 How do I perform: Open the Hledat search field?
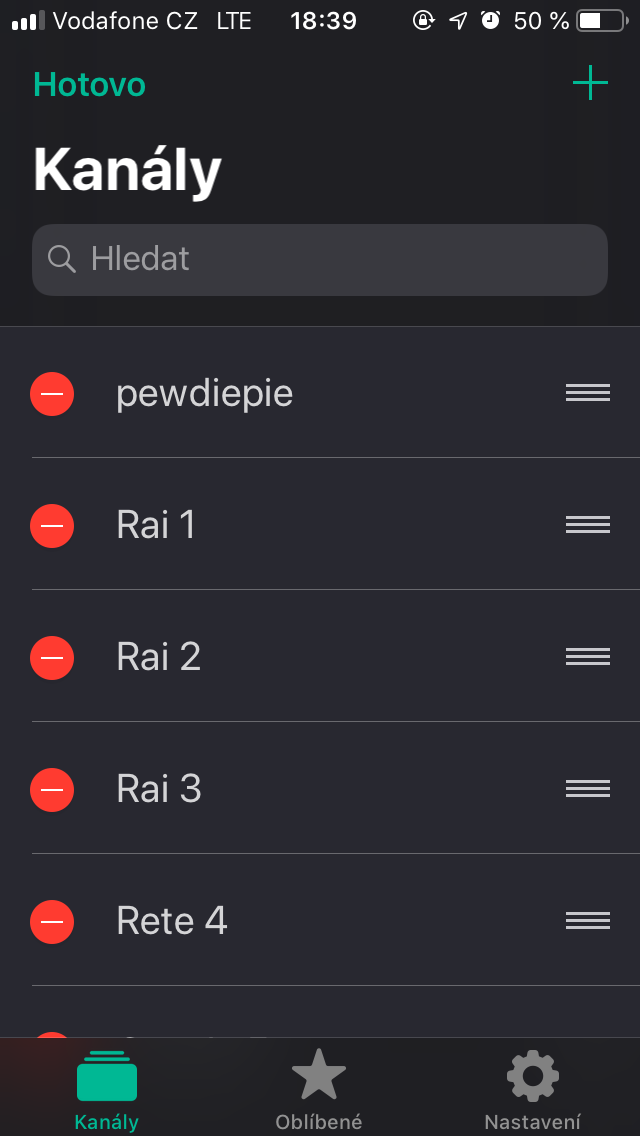[x=320, y=260]
